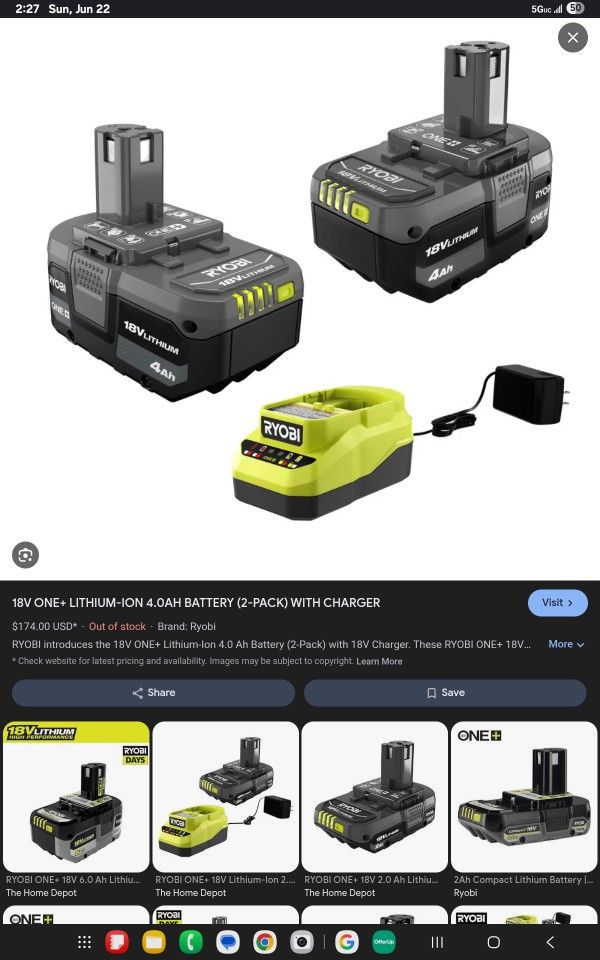The width and height of the screenshot is (600, 960).
Task: Close the image viewer
Action: coord(572,37)
